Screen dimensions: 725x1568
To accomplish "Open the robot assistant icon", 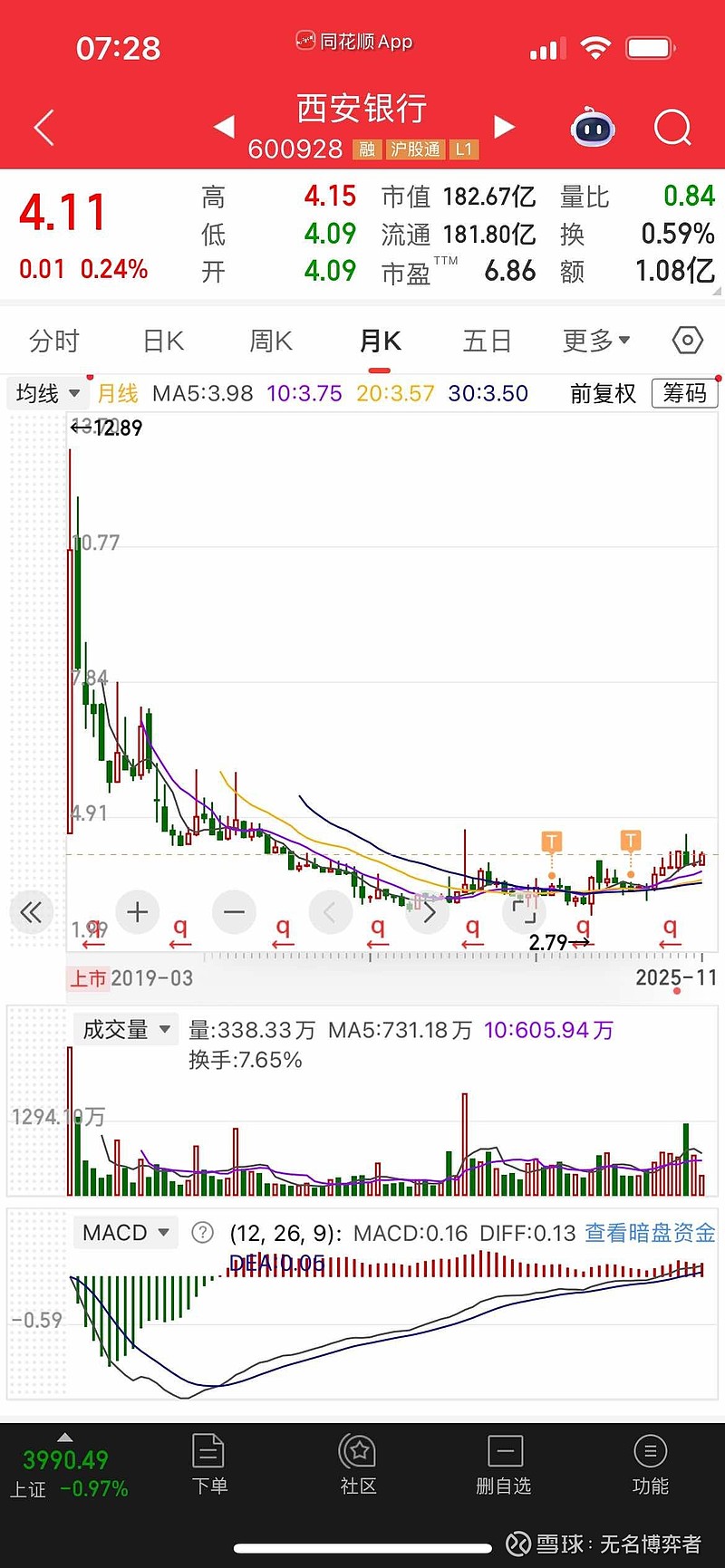I will [x=593, y=128].
